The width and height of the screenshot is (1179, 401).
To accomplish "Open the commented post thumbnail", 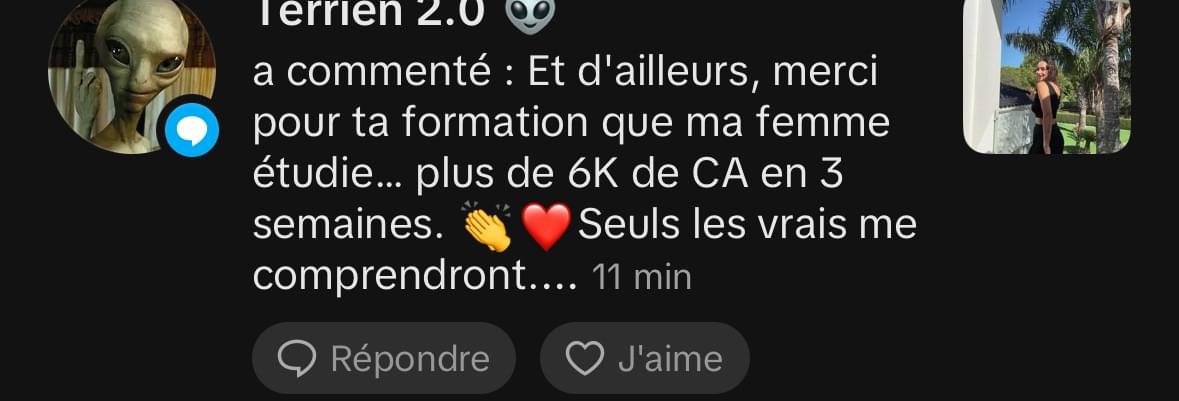I will click(x=1046, y=74).
